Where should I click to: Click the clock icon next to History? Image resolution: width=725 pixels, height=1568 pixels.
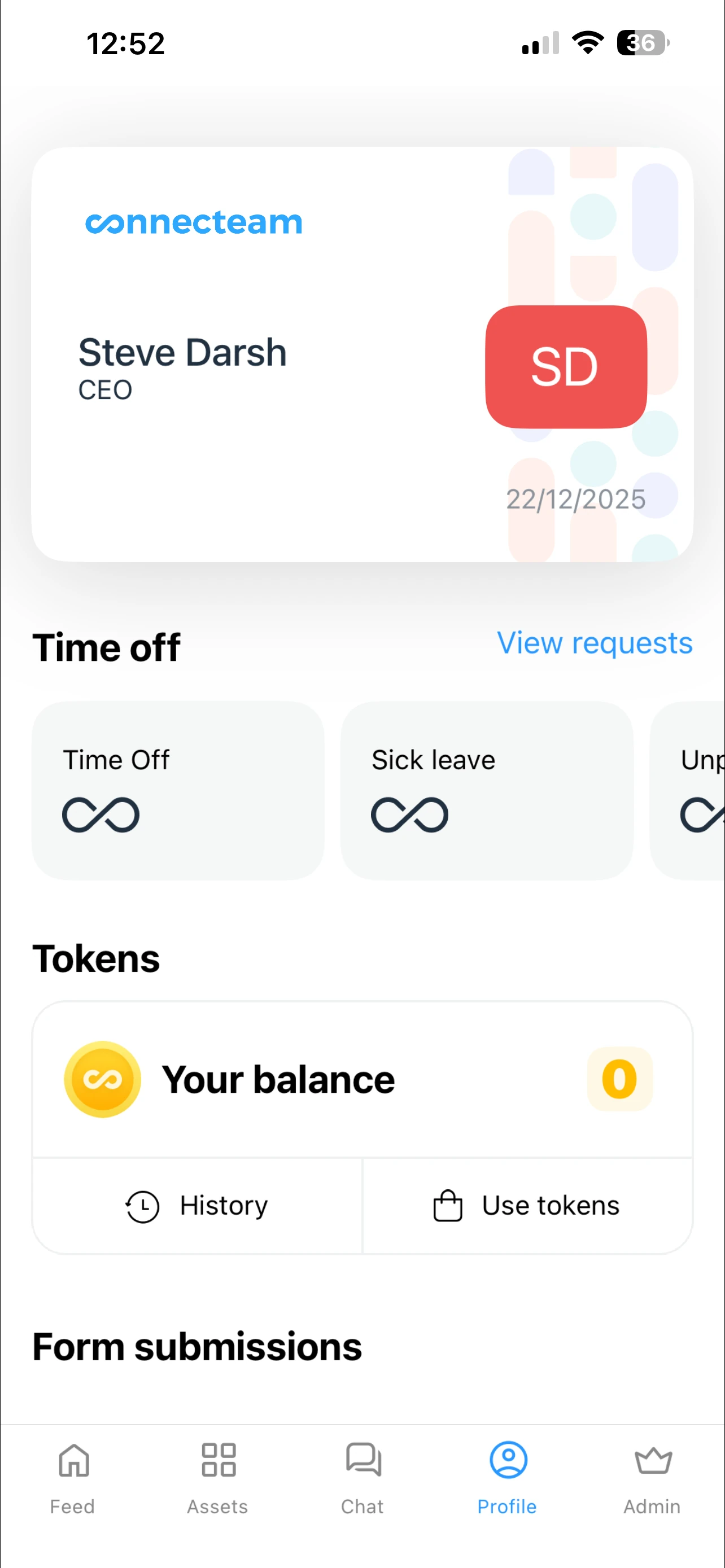[142, 1206]
